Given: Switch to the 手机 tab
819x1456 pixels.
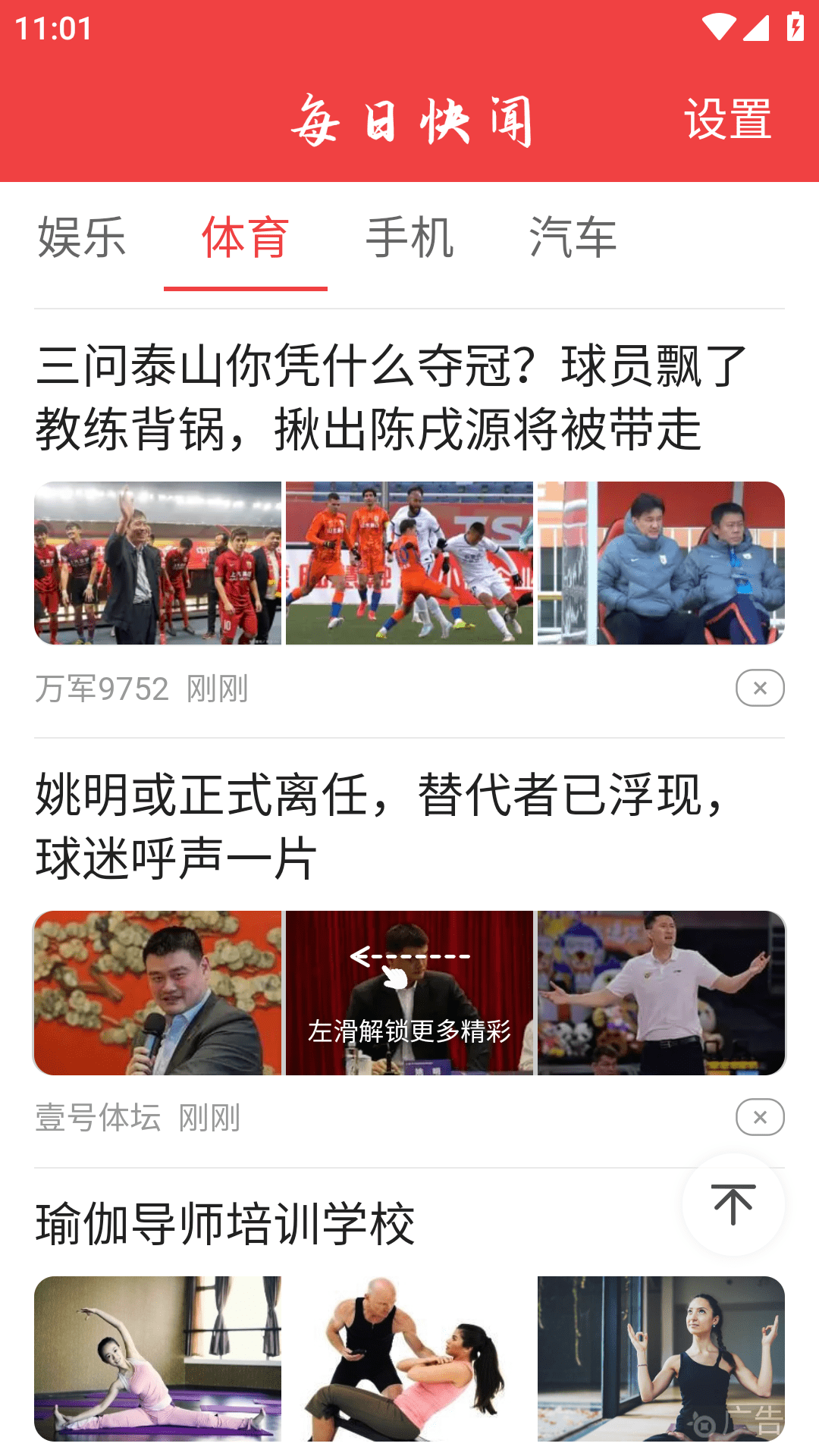Looking at the screenshot, I should [409, 237].
